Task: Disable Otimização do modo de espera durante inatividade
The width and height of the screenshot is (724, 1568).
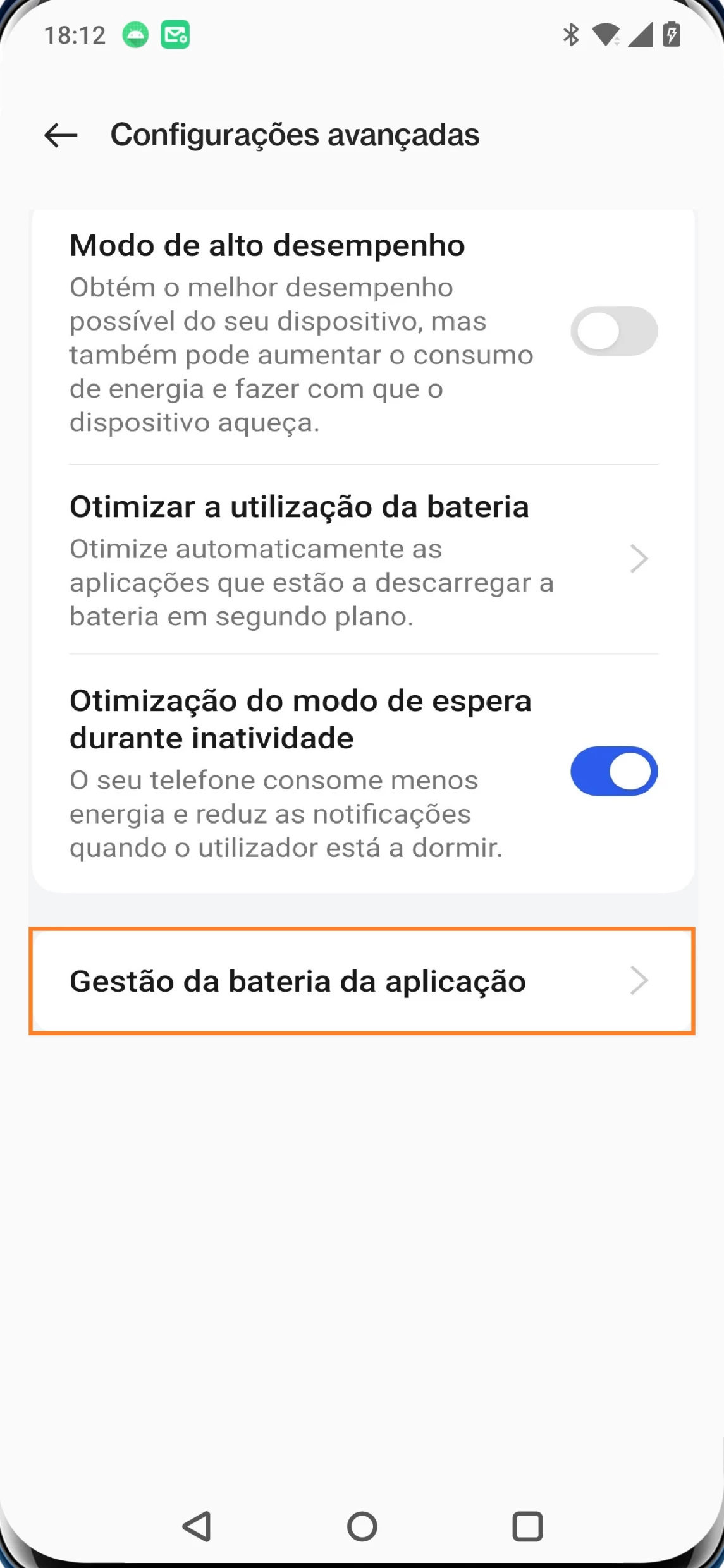Action: pos(613,771)
